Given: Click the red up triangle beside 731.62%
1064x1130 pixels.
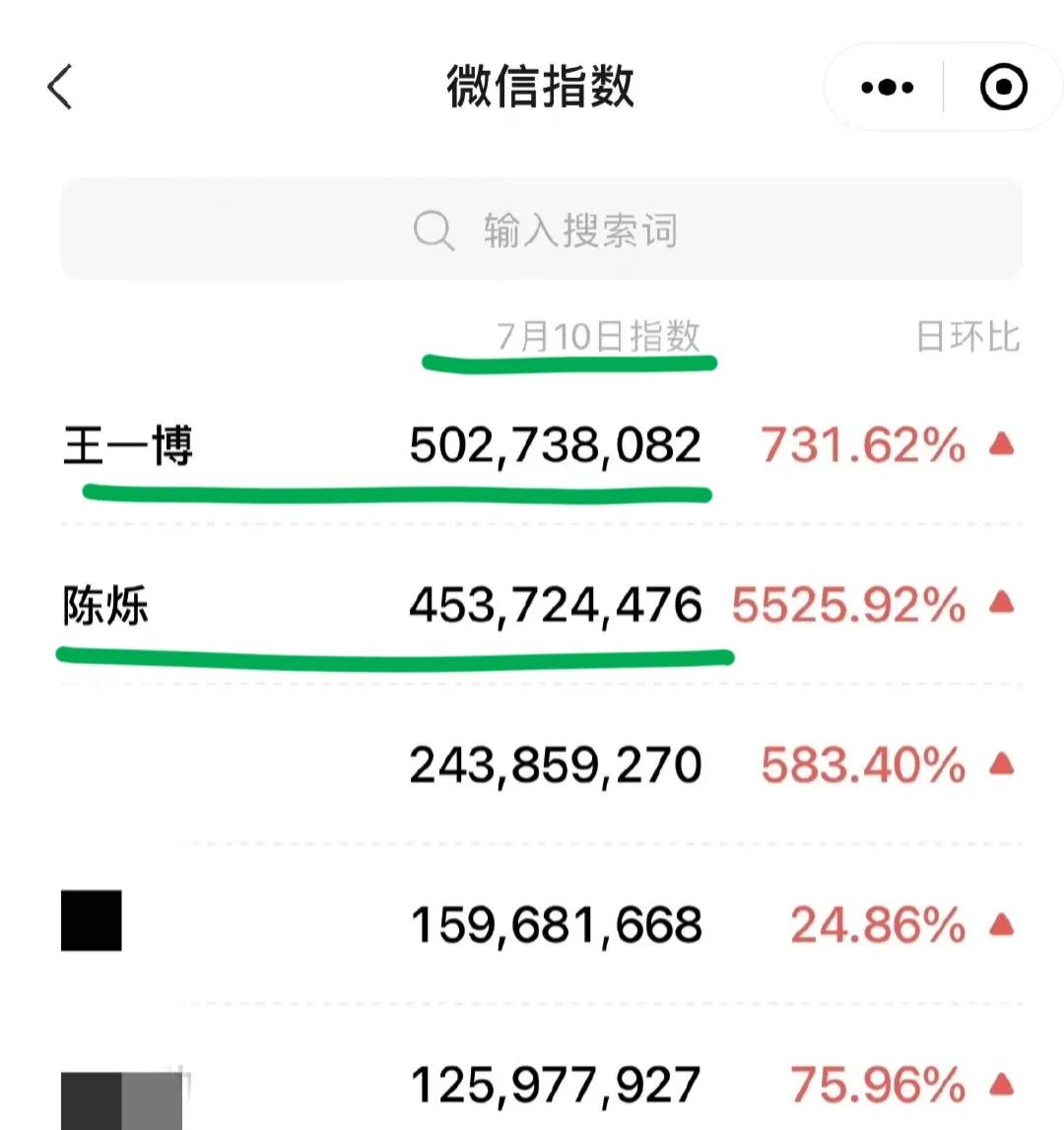Looking at the screenshot, I should pos(1003,445).
